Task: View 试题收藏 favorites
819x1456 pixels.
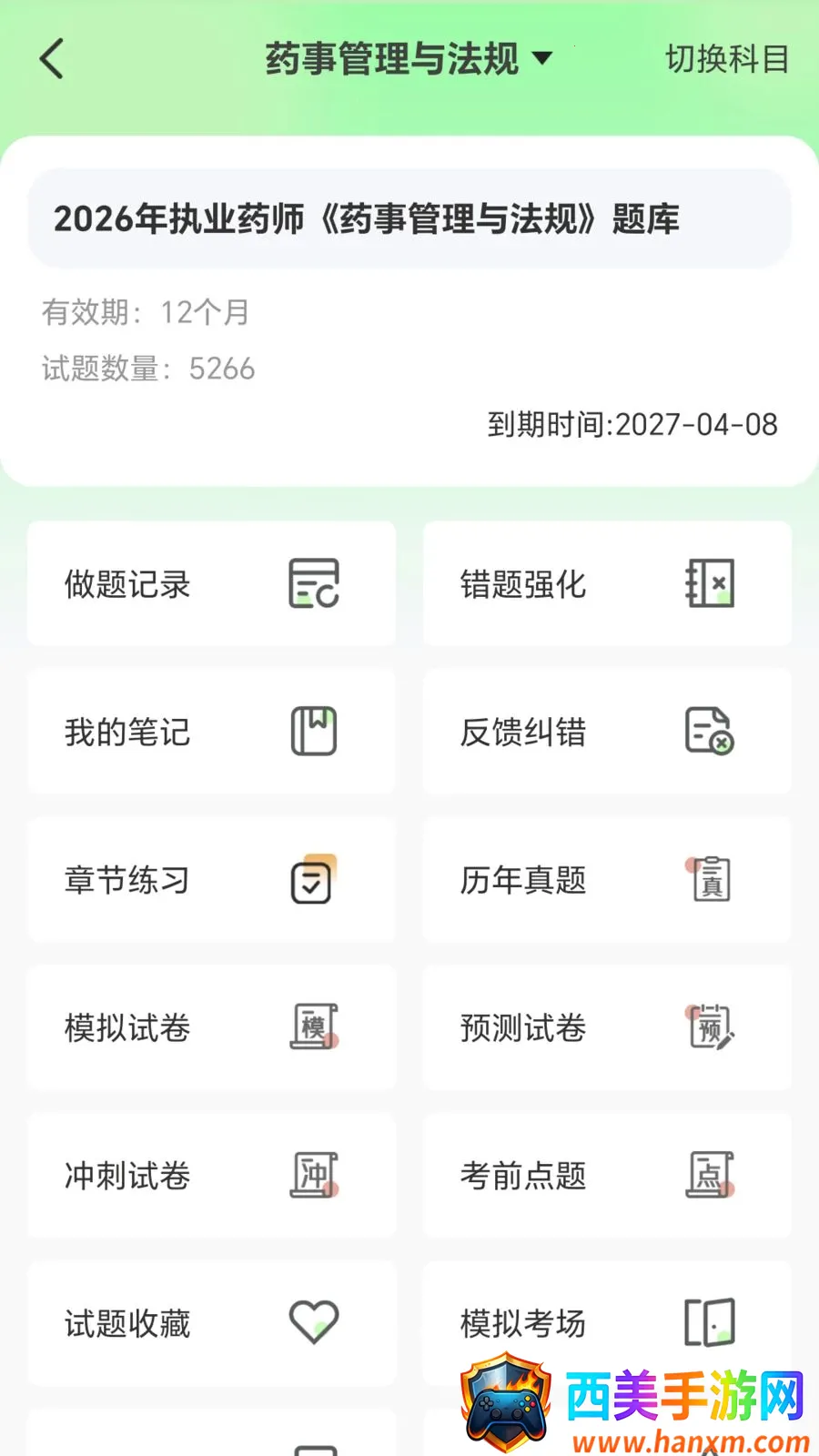Action: tap(211, 1323)
